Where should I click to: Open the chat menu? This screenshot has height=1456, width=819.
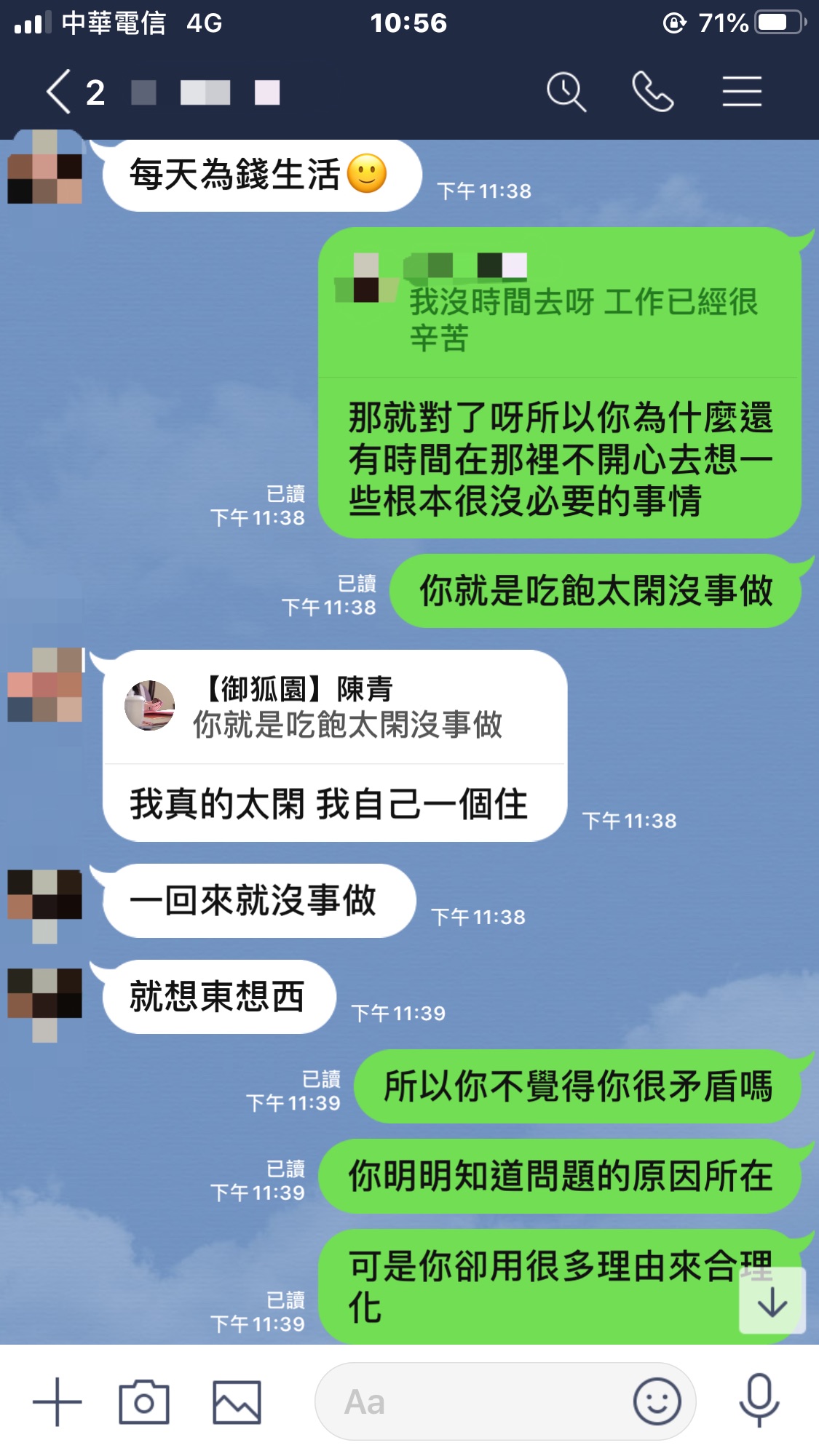tap(741, 92)
